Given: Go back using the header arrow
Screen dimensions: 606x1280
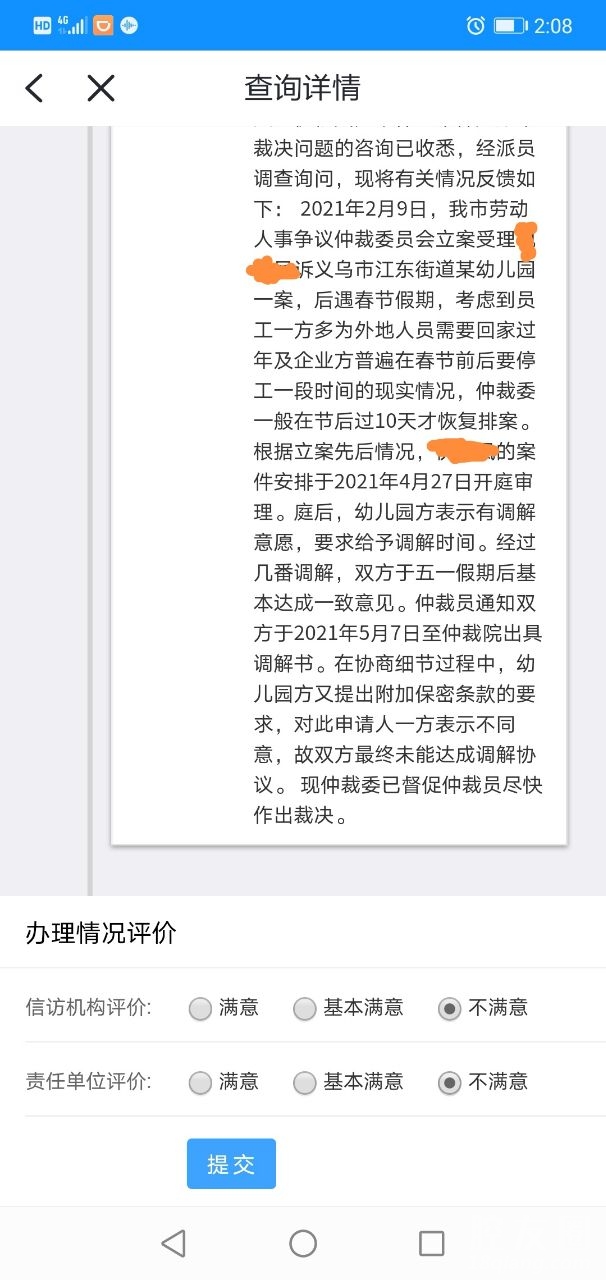Looking at the screenshot, I should [x=34, y=88].
